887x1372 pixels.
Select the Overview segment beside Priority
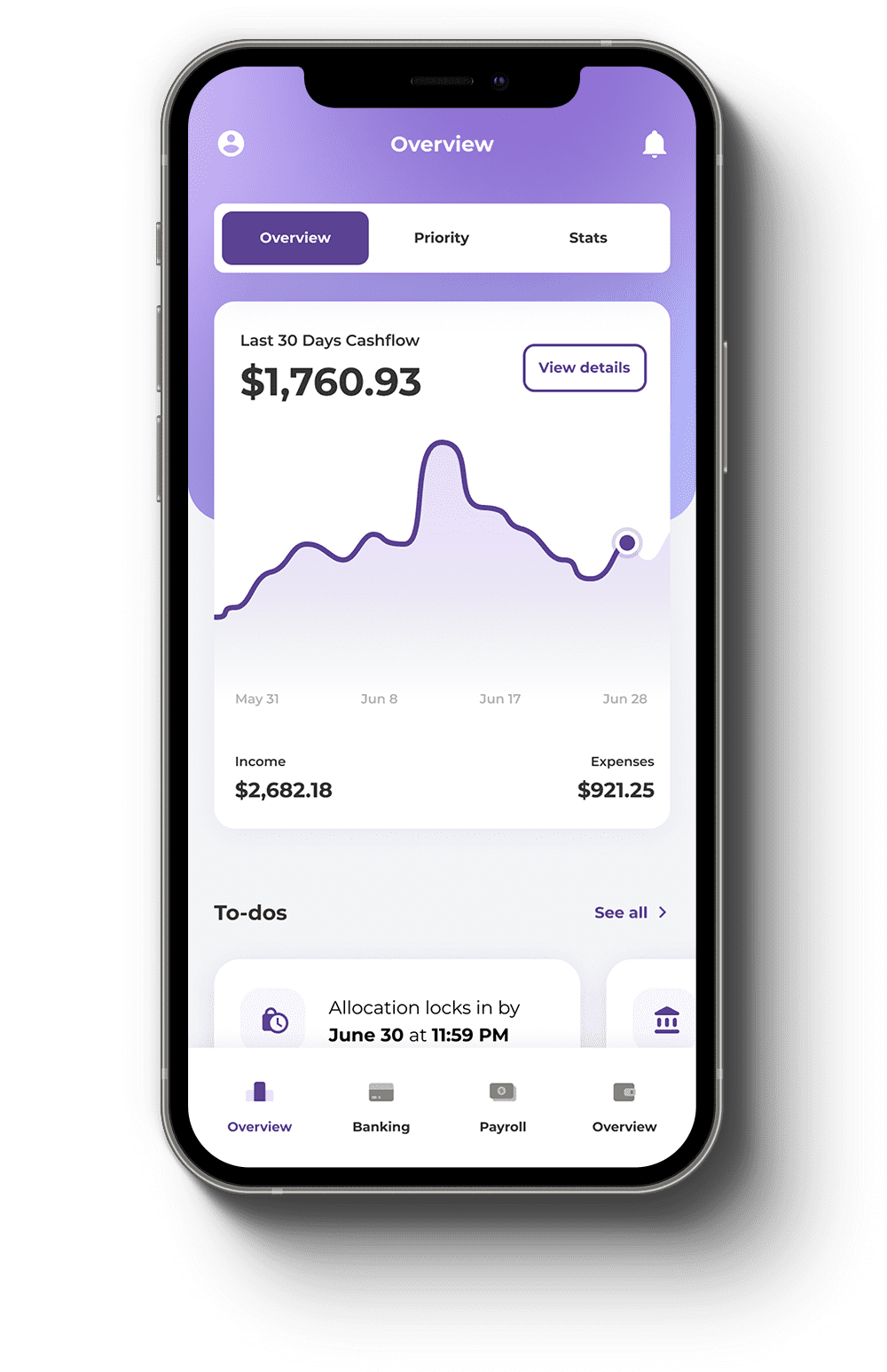pos(294,238)
